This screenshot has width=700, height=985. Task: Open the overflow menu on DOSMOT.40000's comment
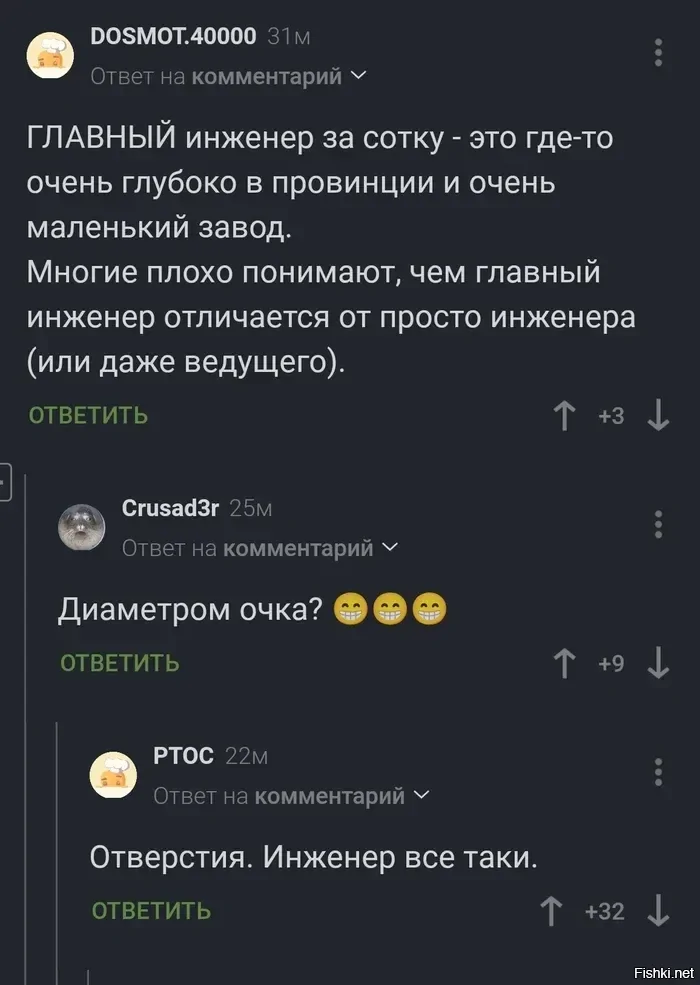(x=658, y=52)
